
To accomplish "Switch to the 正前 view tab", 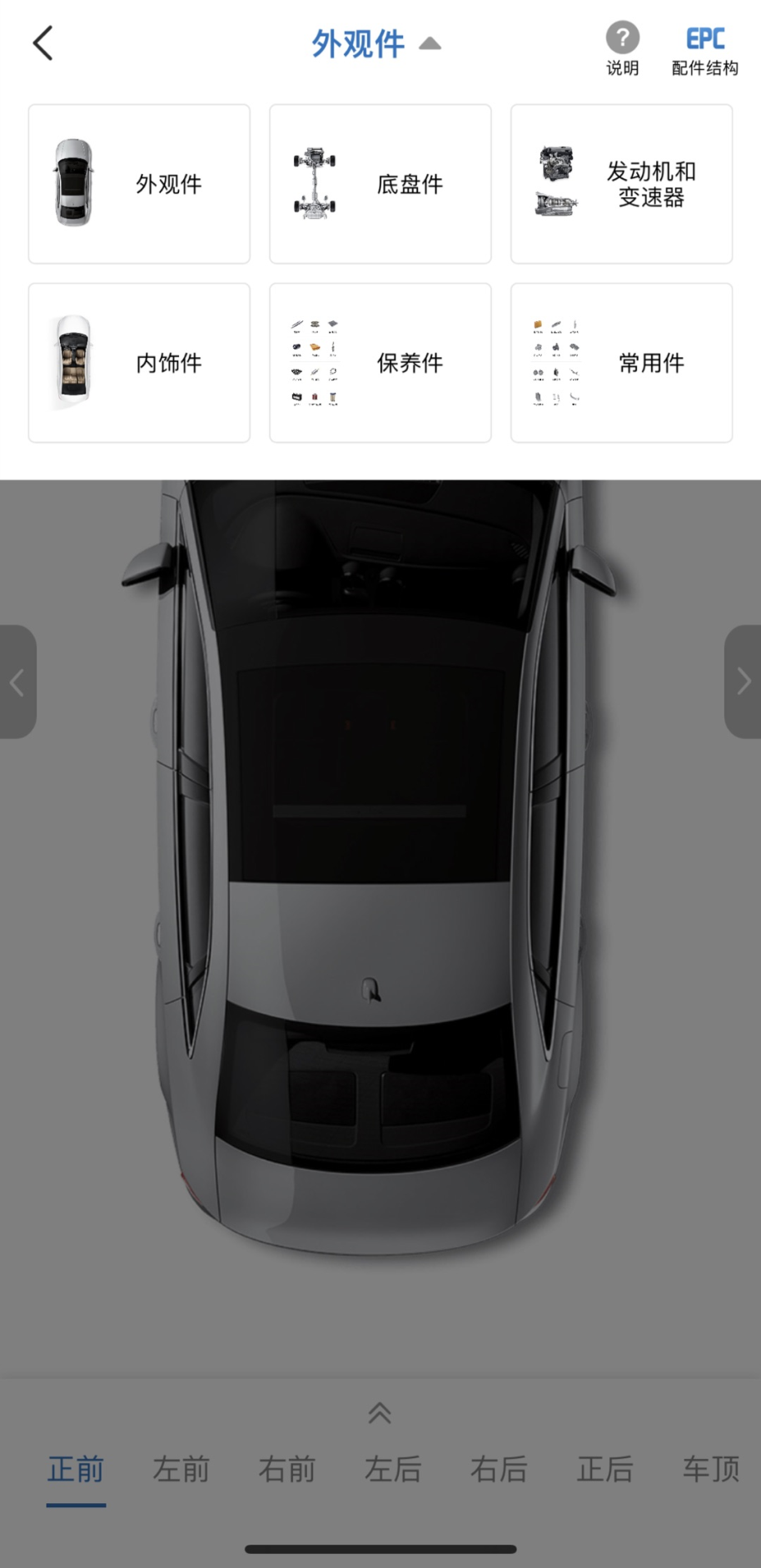I will point(76,1470).
